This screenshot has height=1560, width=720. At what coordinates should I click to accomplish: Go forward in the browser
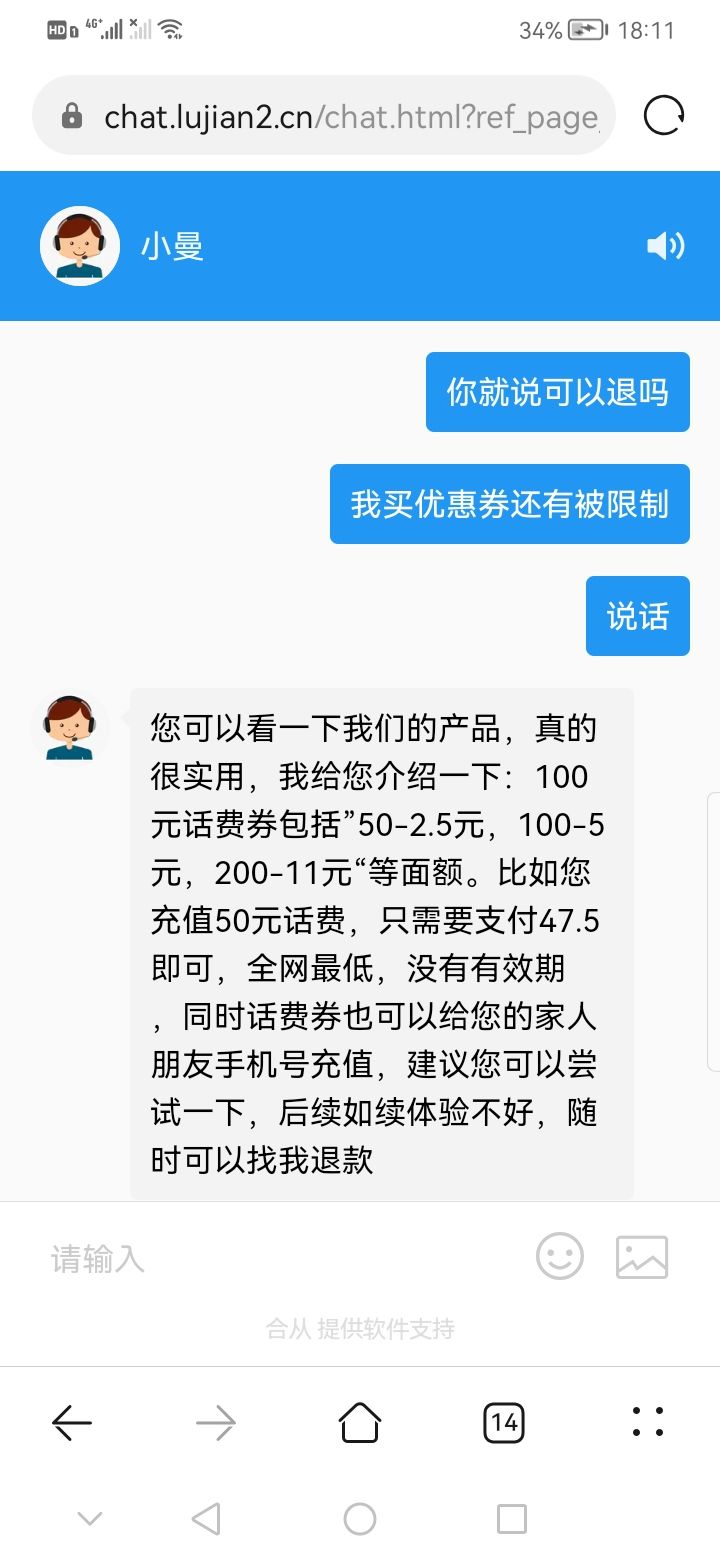216,1421
